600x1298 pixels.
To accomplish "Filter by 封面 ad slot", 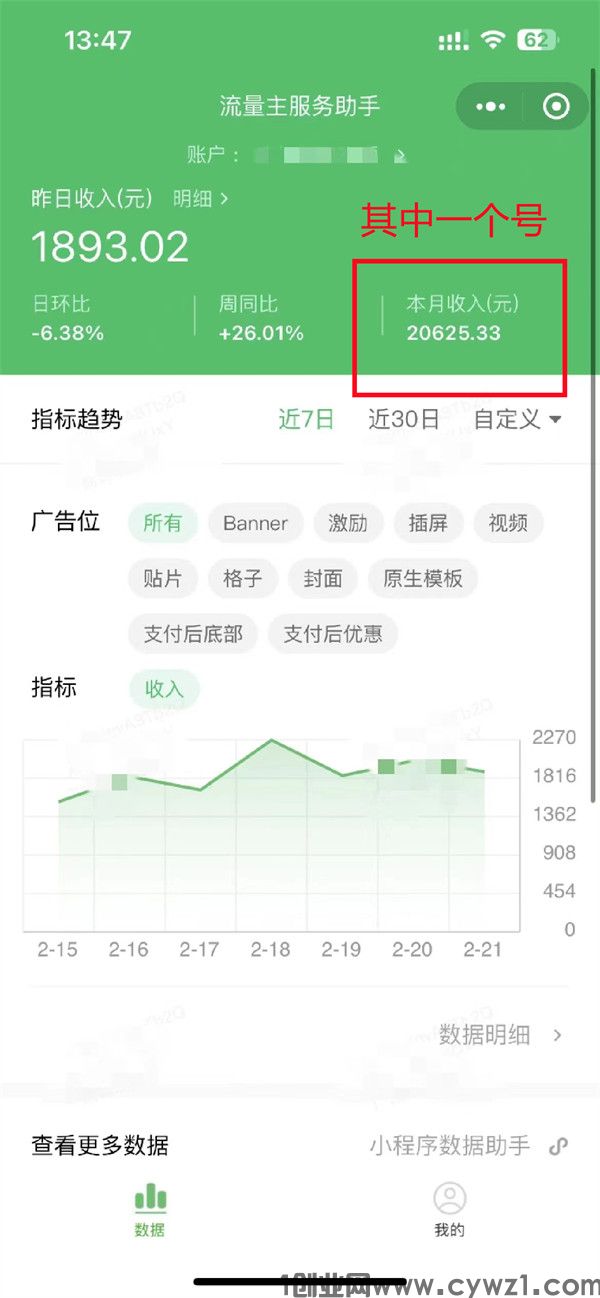I will pos(323,578).
